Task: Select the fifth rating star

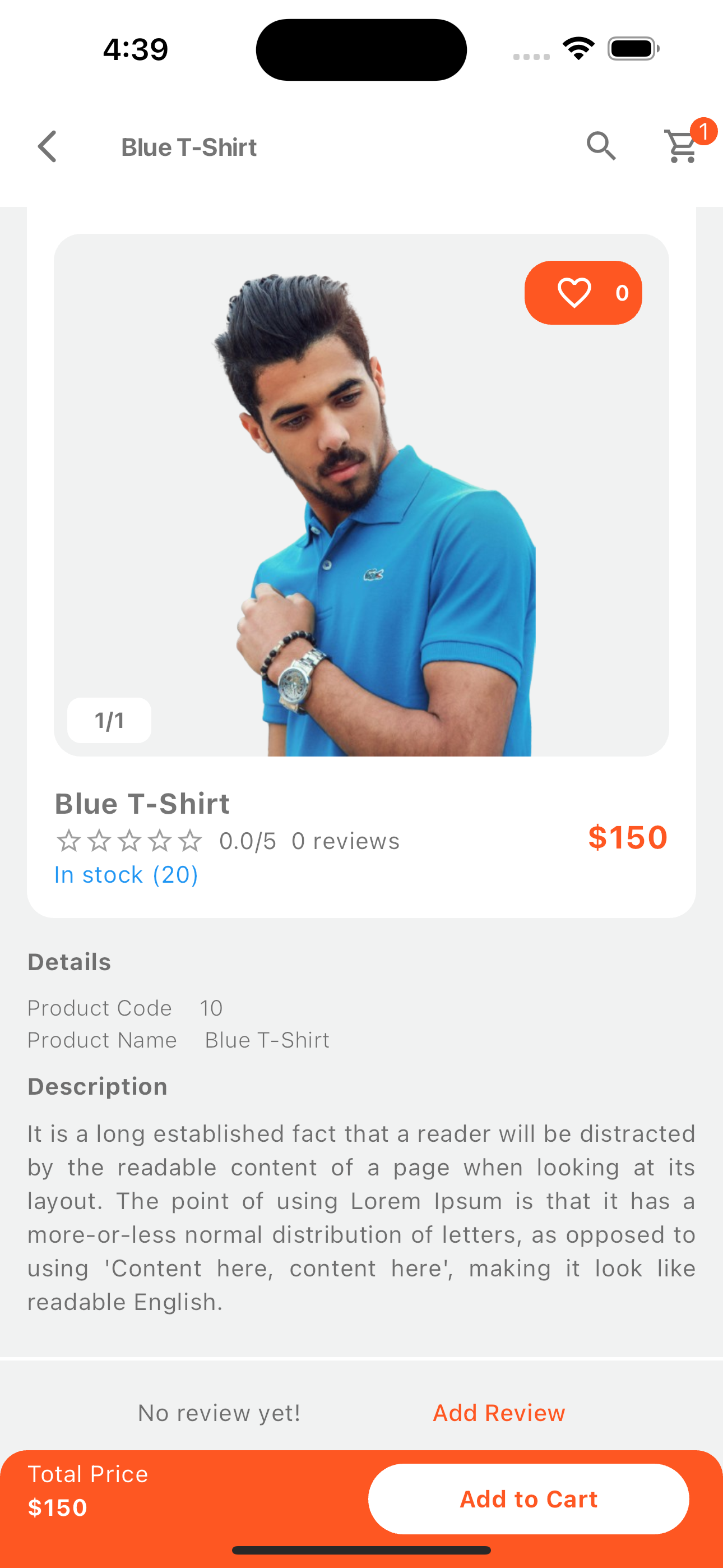Action: coord(191,841)
